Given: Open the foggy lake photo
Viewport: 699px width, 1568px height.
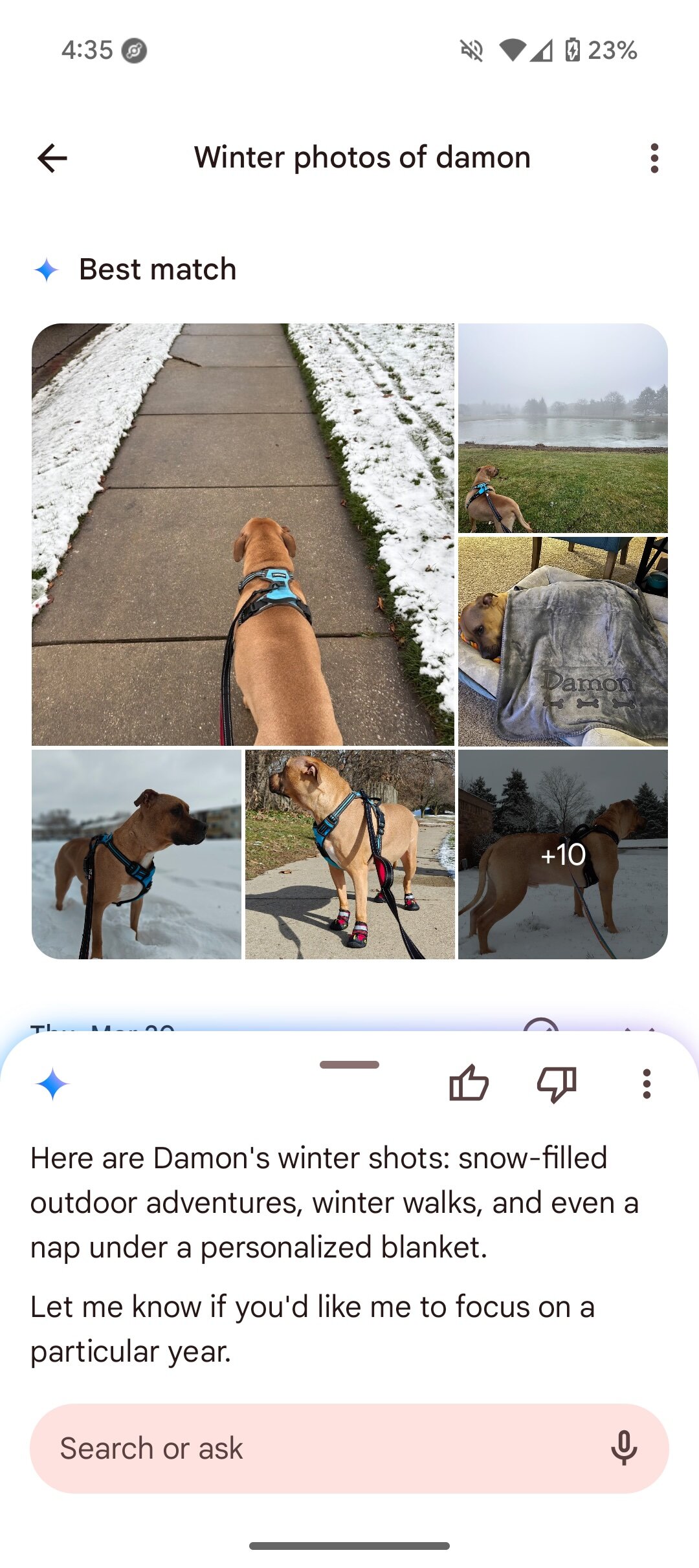Looking at the screenshot, I should click(562, 428).
